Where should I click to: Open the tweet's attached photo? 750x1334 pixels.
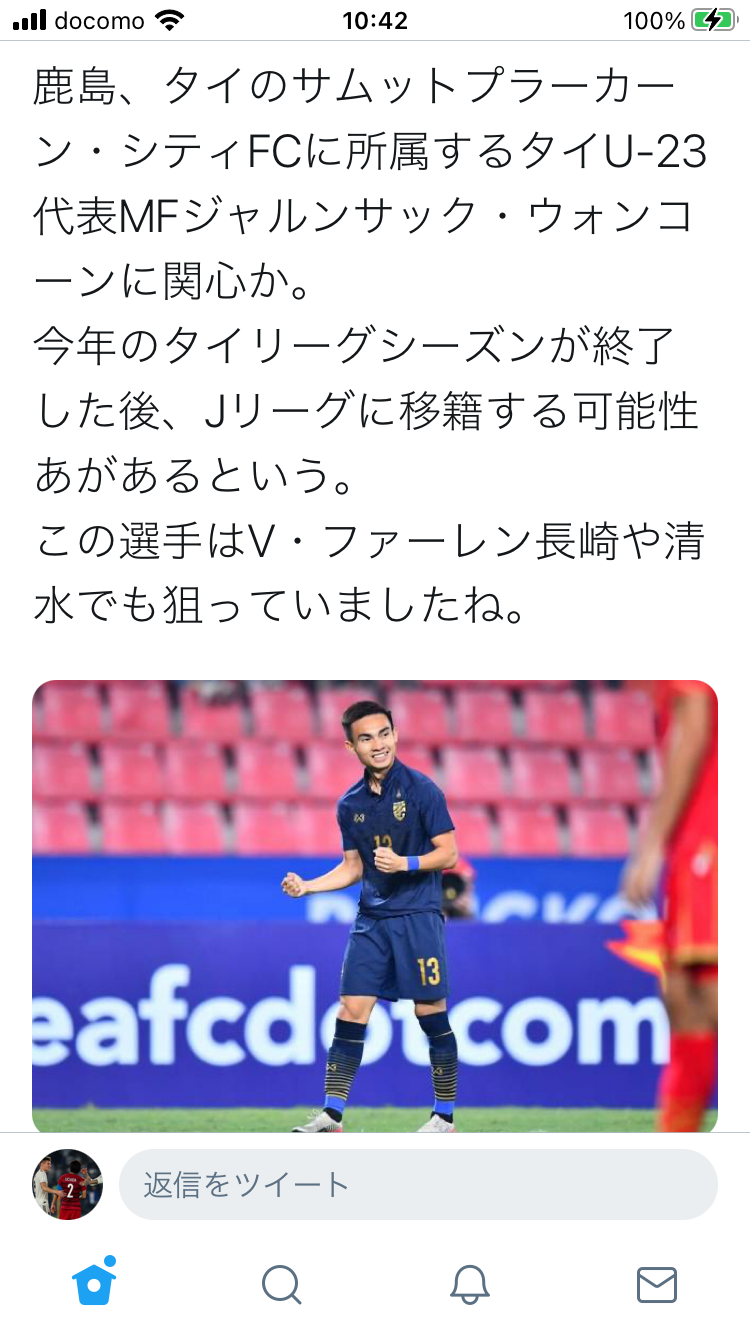coord(375,906)
